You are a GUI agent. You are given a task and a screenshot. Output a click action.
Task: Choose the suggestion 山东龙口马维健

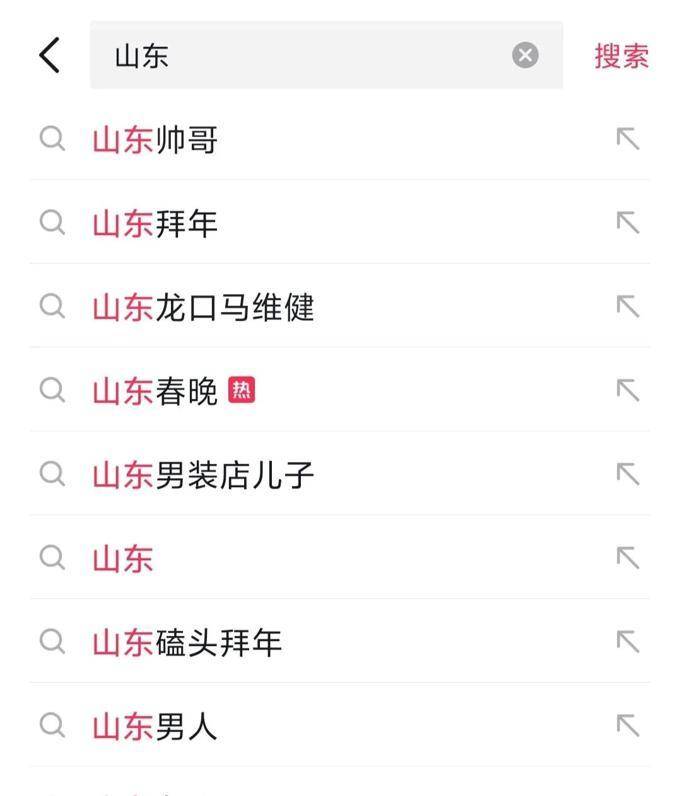tap(203, 307)
